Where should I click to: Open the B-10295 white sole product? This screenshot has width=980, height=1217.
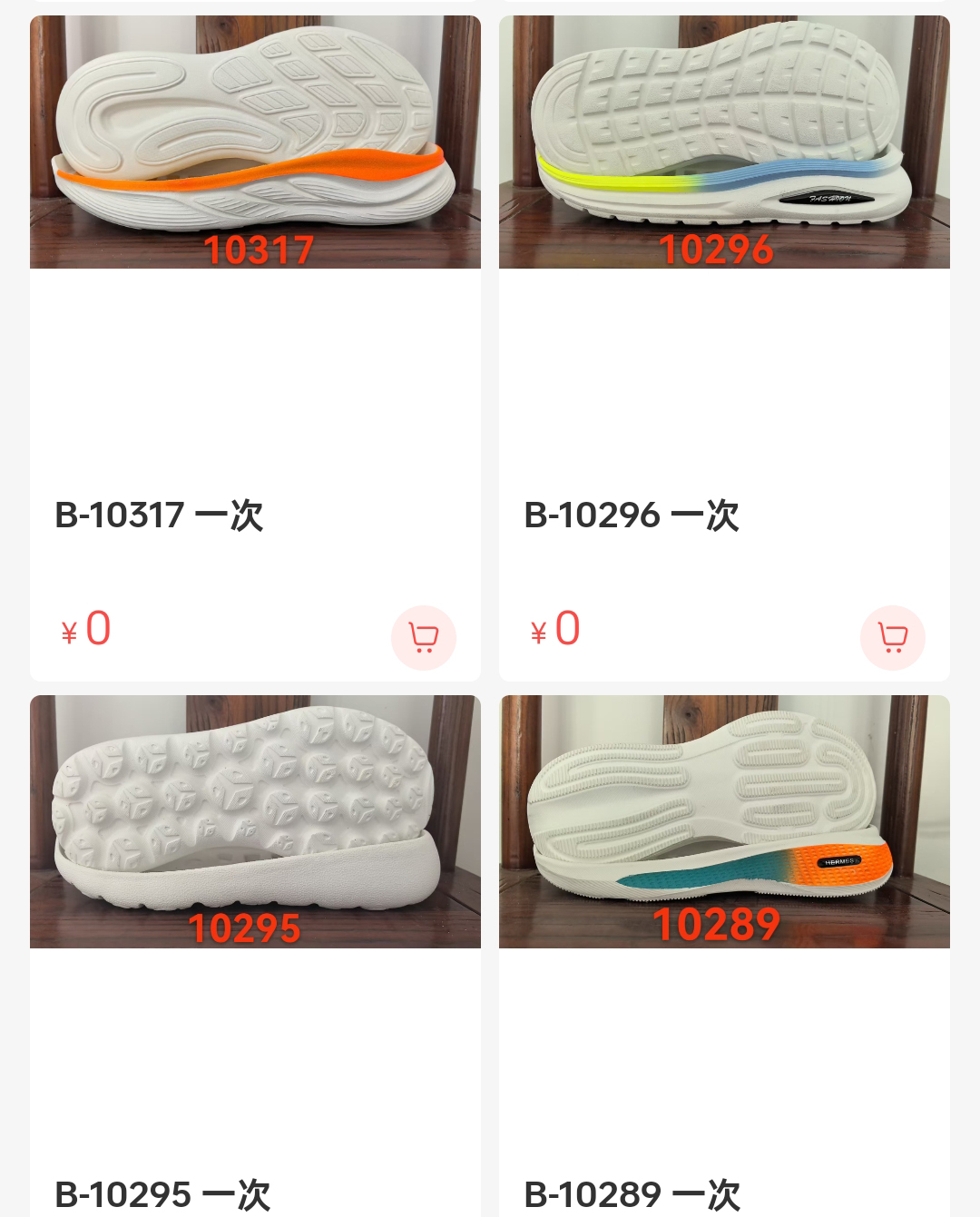(x=255, y=821)
